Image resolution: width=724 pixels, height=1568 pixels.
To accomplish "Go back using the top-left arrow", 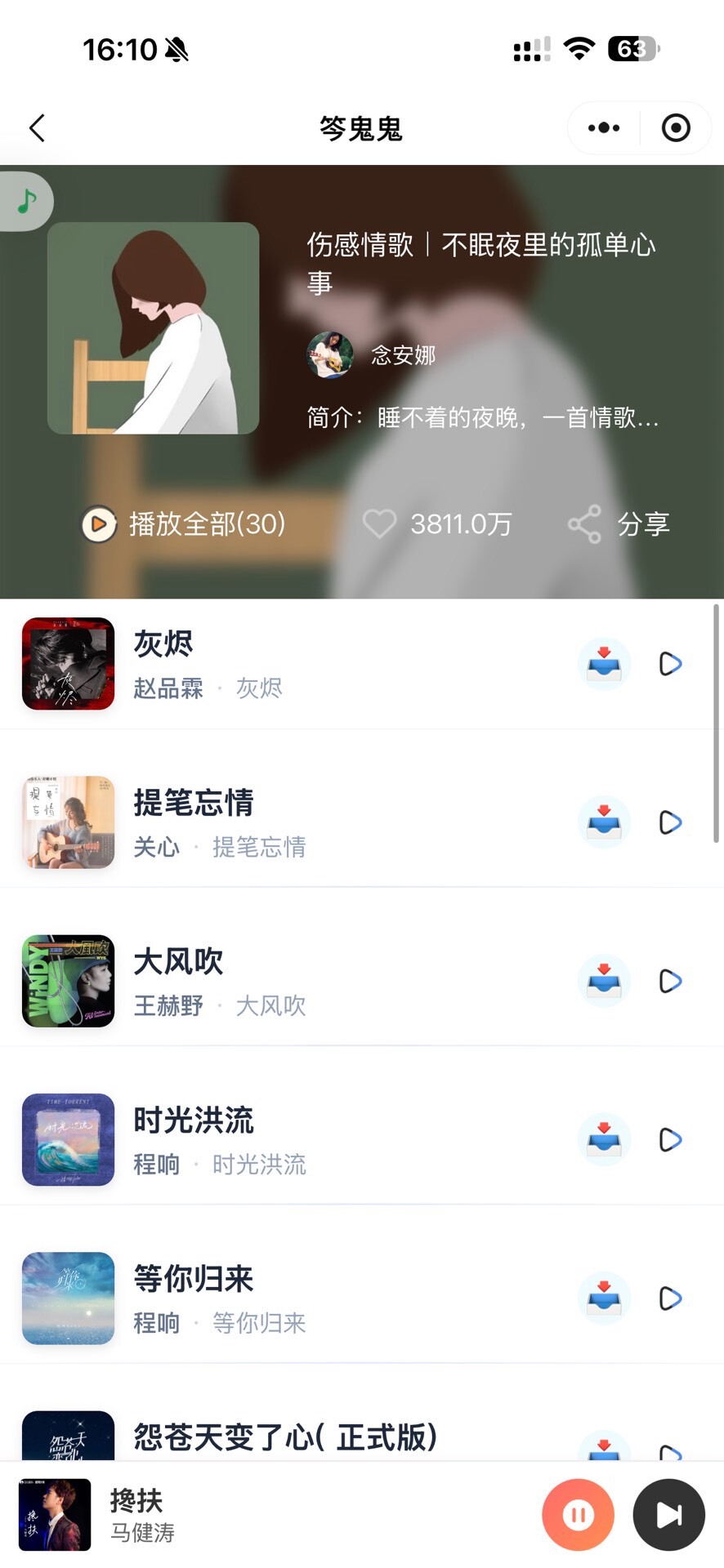I will pyautogui.click(x=37, y=128).
